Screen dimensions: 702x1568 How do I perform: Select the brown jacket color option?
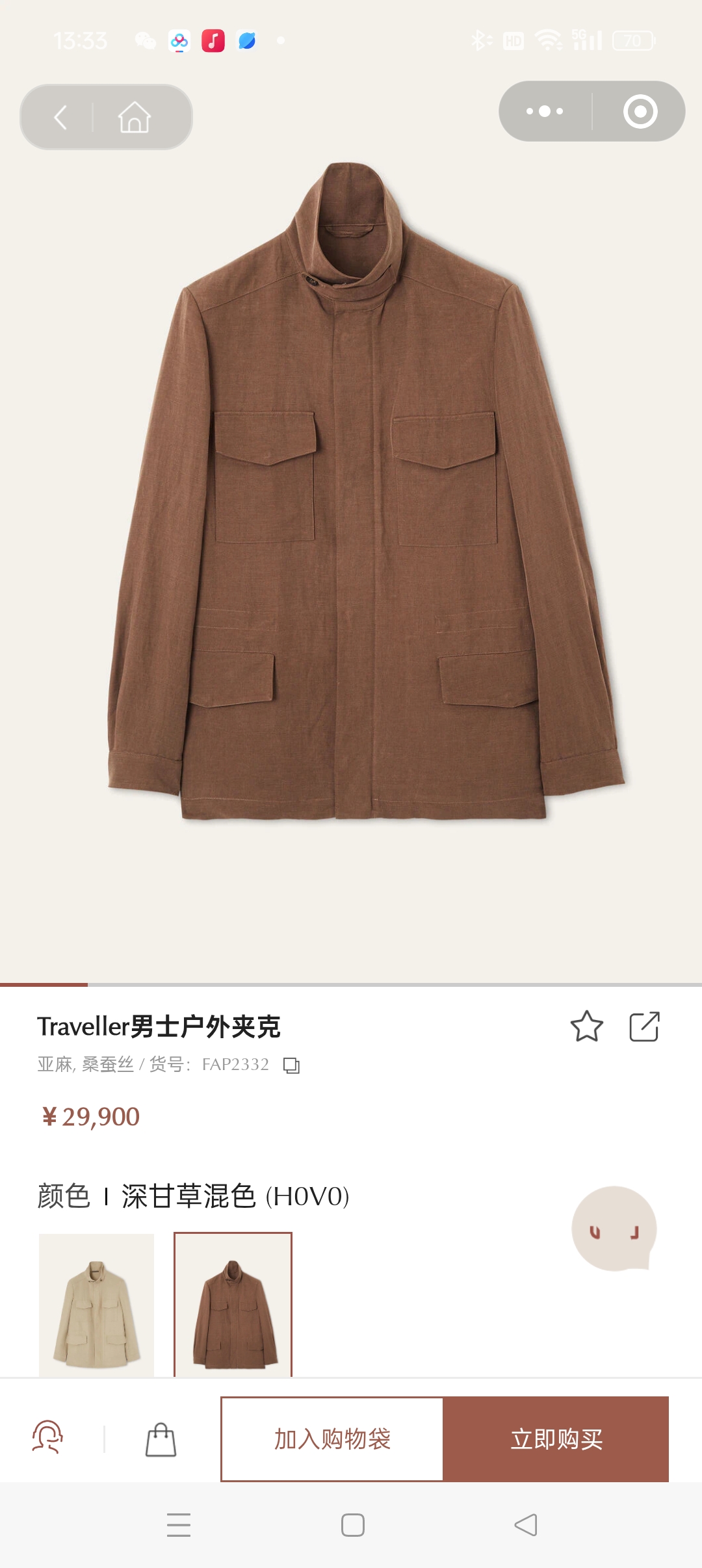[x=233, y=1304]
